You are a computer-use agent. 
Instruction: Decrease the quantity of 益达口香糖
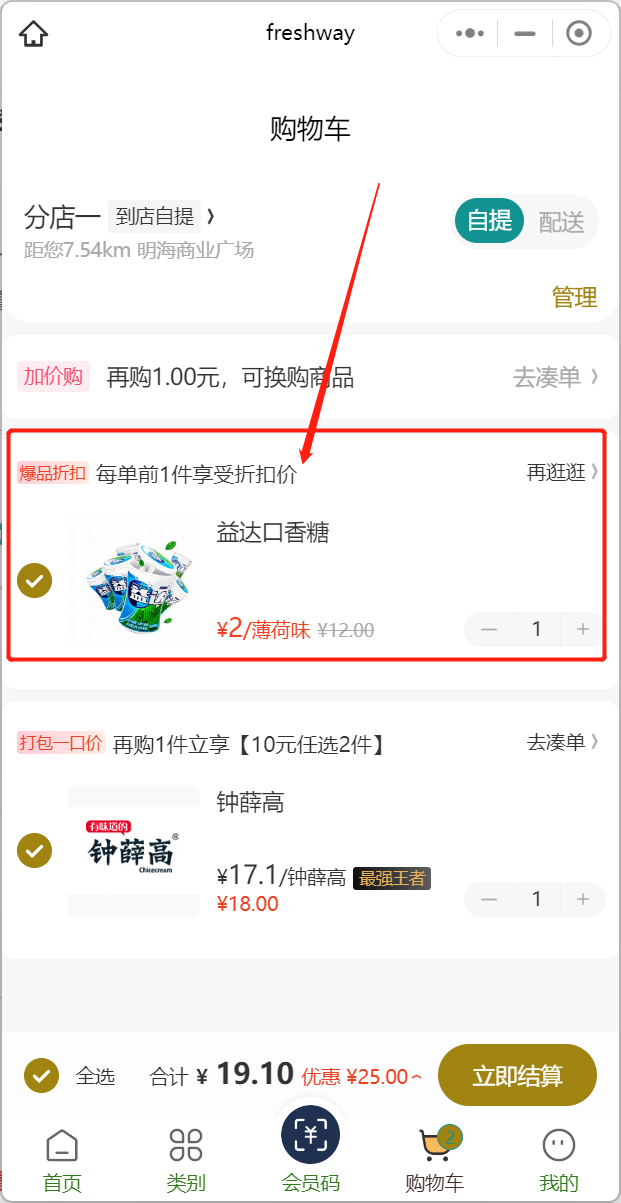tap(489, 629)
